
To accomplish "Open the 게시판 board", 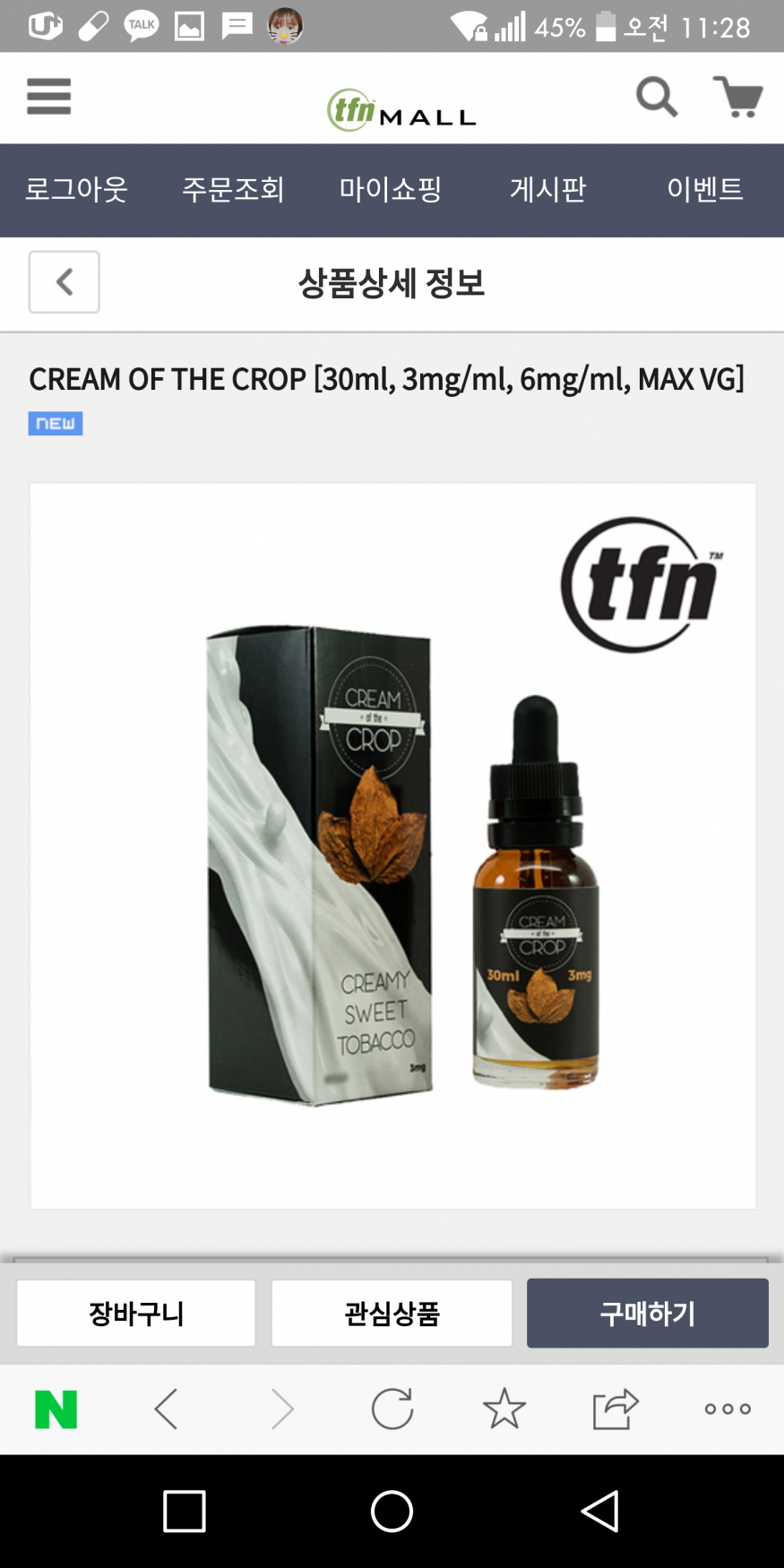I will click(x=547, y=189).
